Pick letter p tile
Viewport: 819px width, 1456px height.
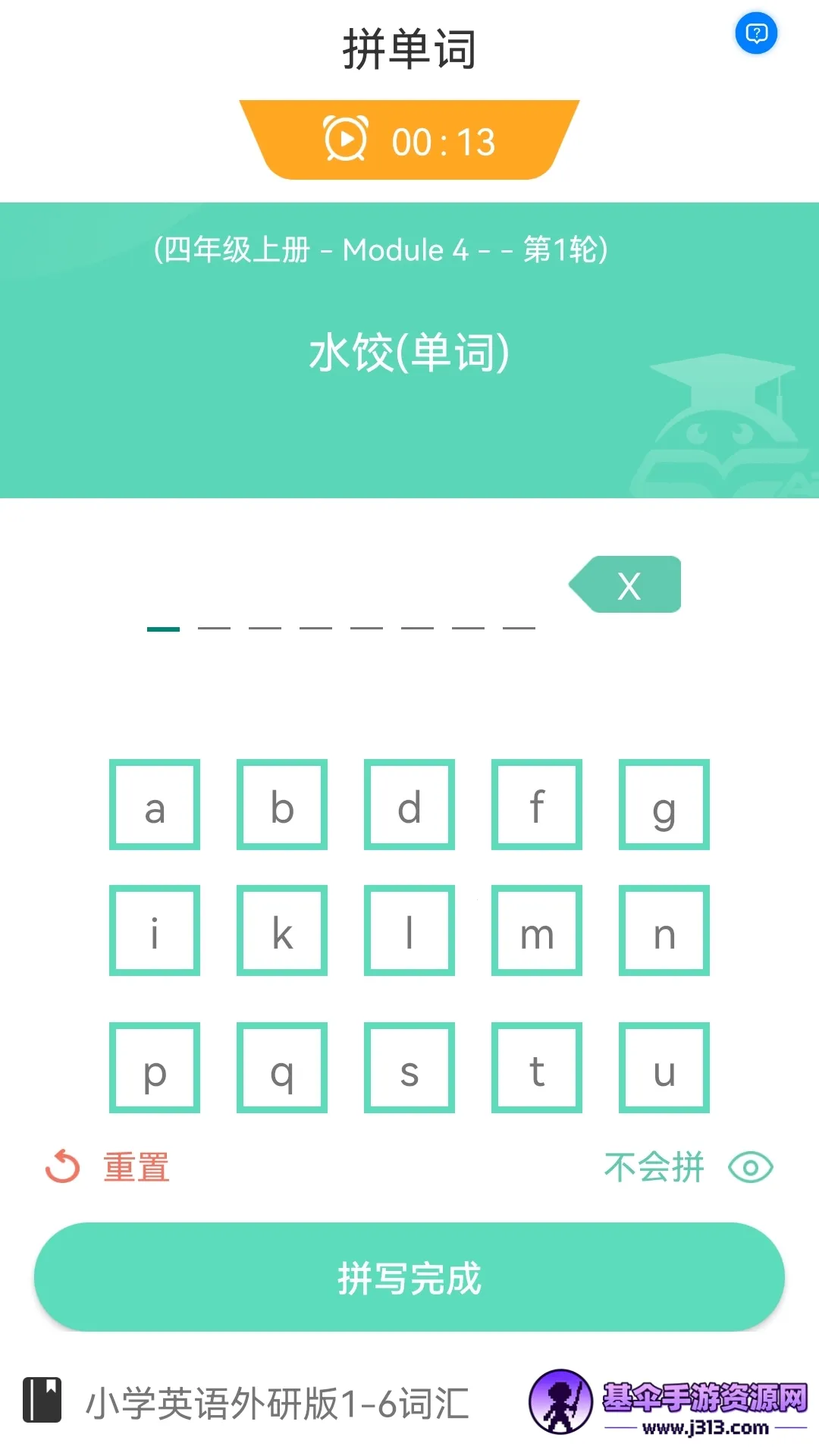coord(155,1068)
